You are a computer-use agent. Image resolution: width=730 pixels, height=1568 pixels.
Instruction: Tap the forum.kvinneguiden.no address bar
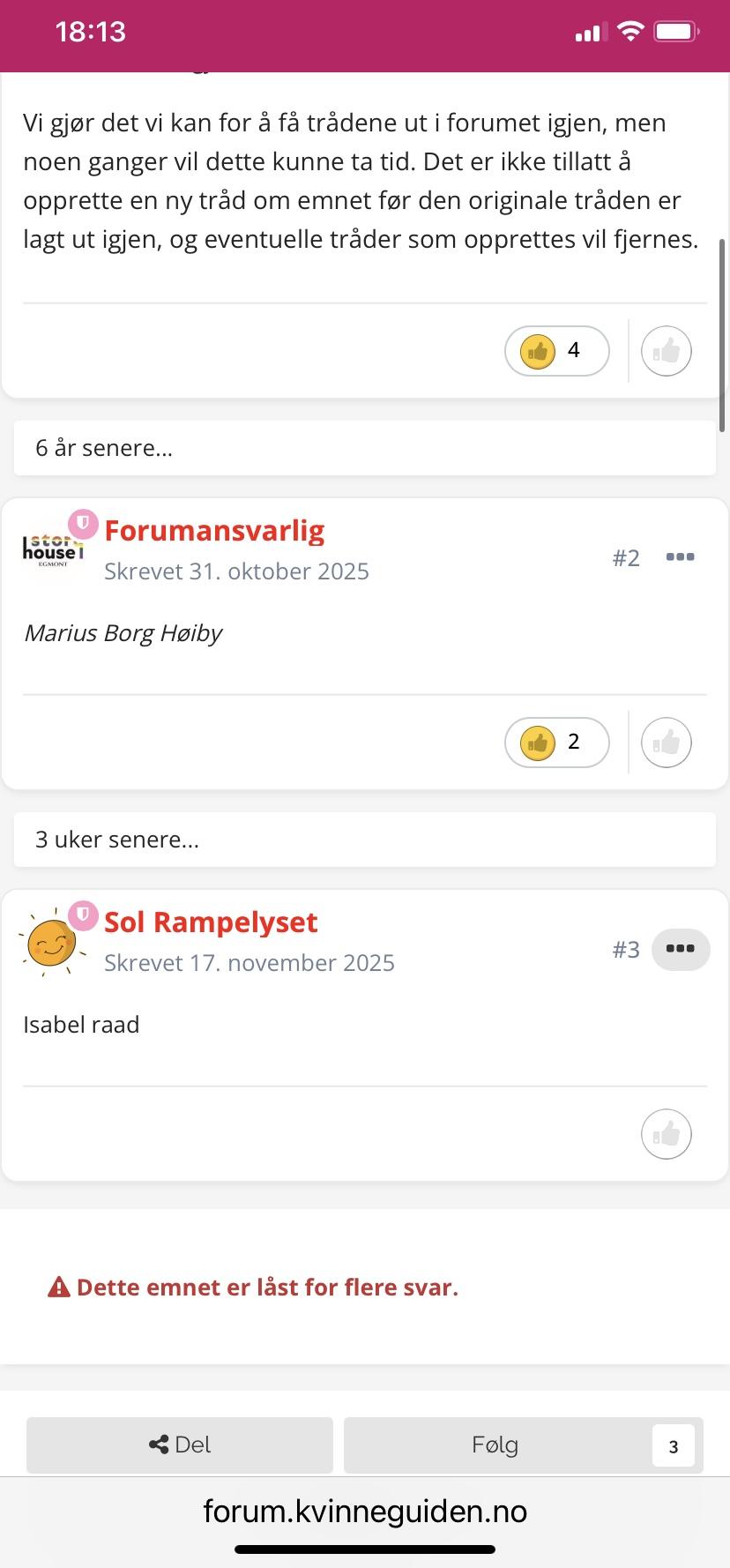[x=365, y=1512]
